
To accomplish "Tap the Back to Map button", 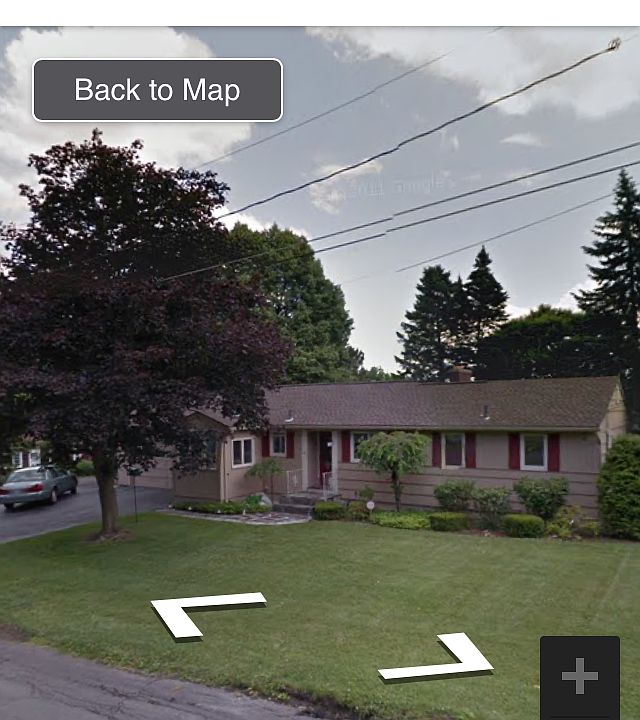I will pyautogui.click(x=157, y=90).
